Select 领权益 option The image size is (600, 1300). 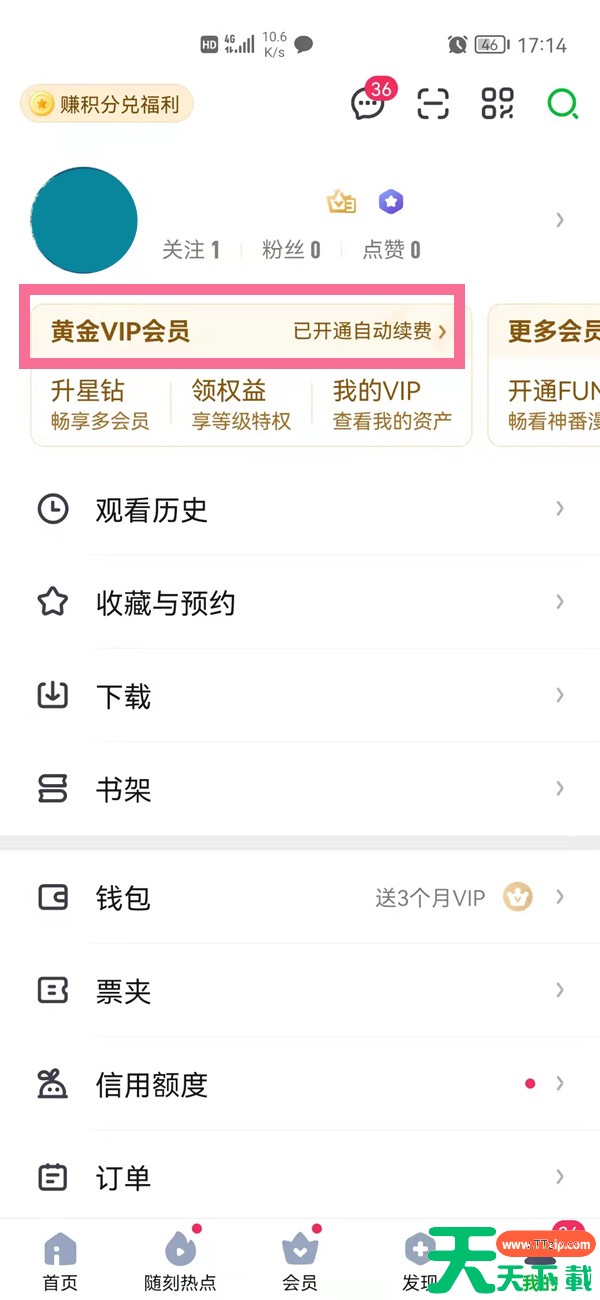click(241, 405)
